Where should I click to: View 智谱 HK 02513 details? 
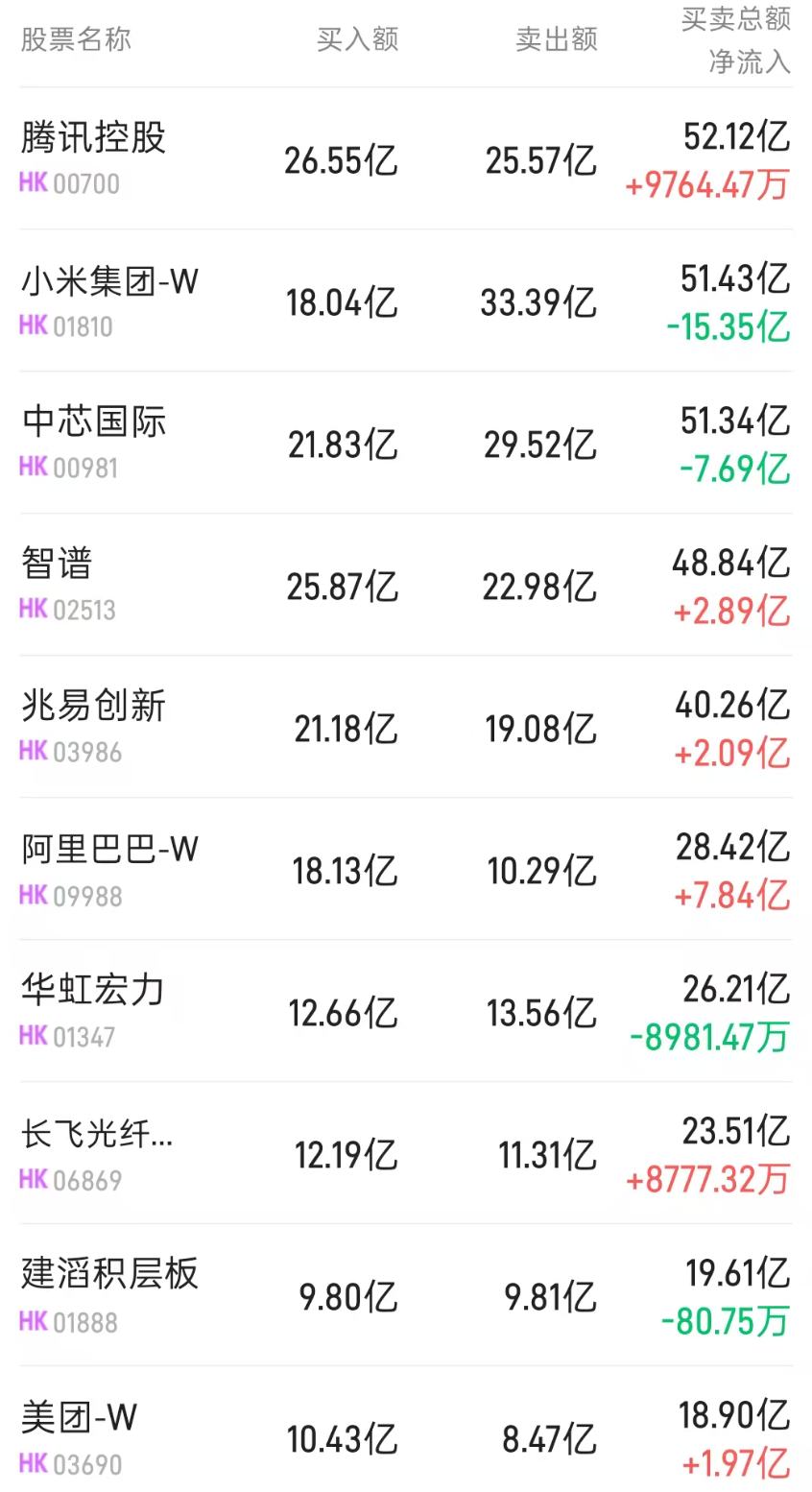[x=406, y=585]
